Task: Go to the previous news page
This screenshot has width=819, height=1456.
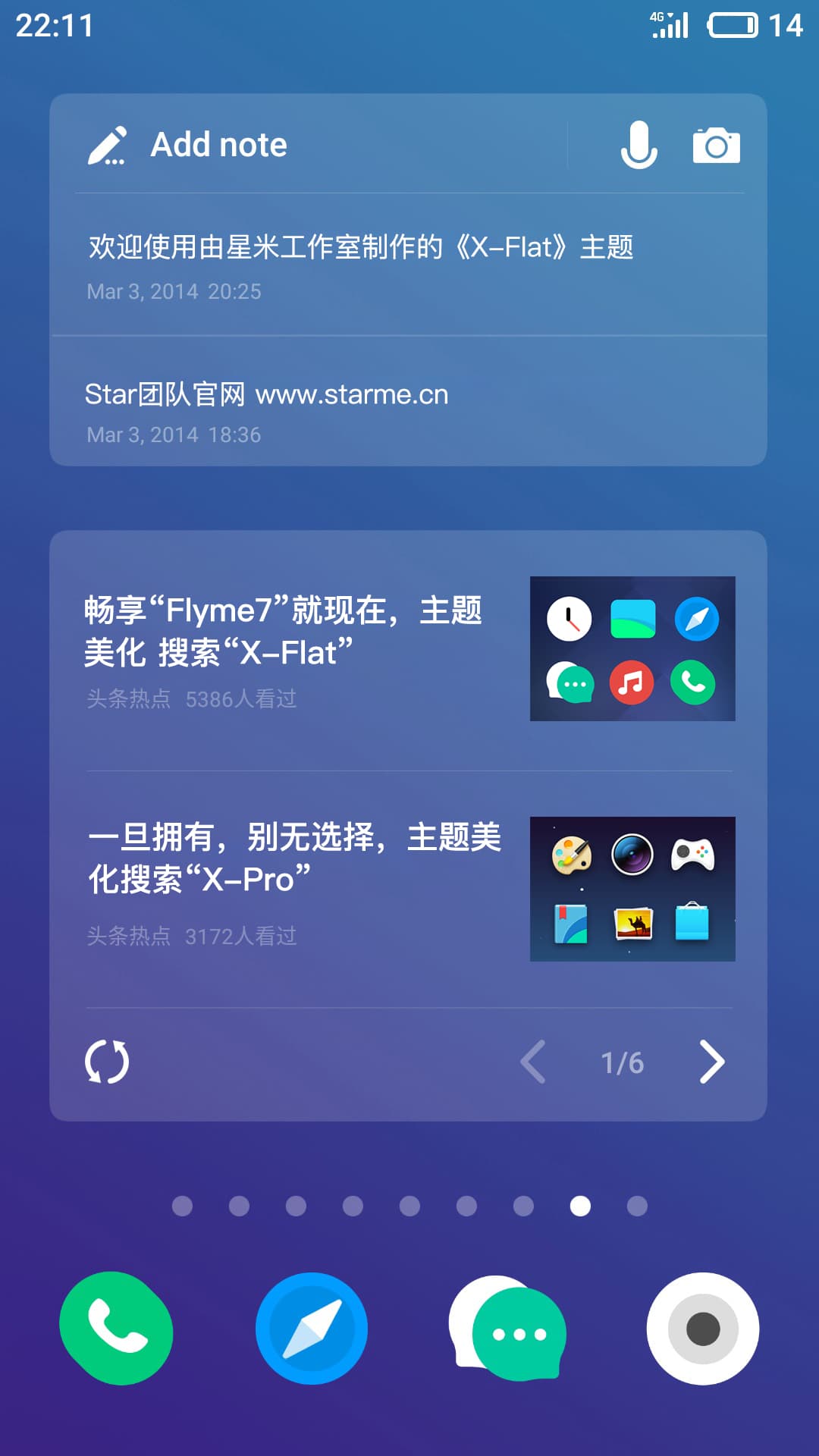Action: [534, 1062]
